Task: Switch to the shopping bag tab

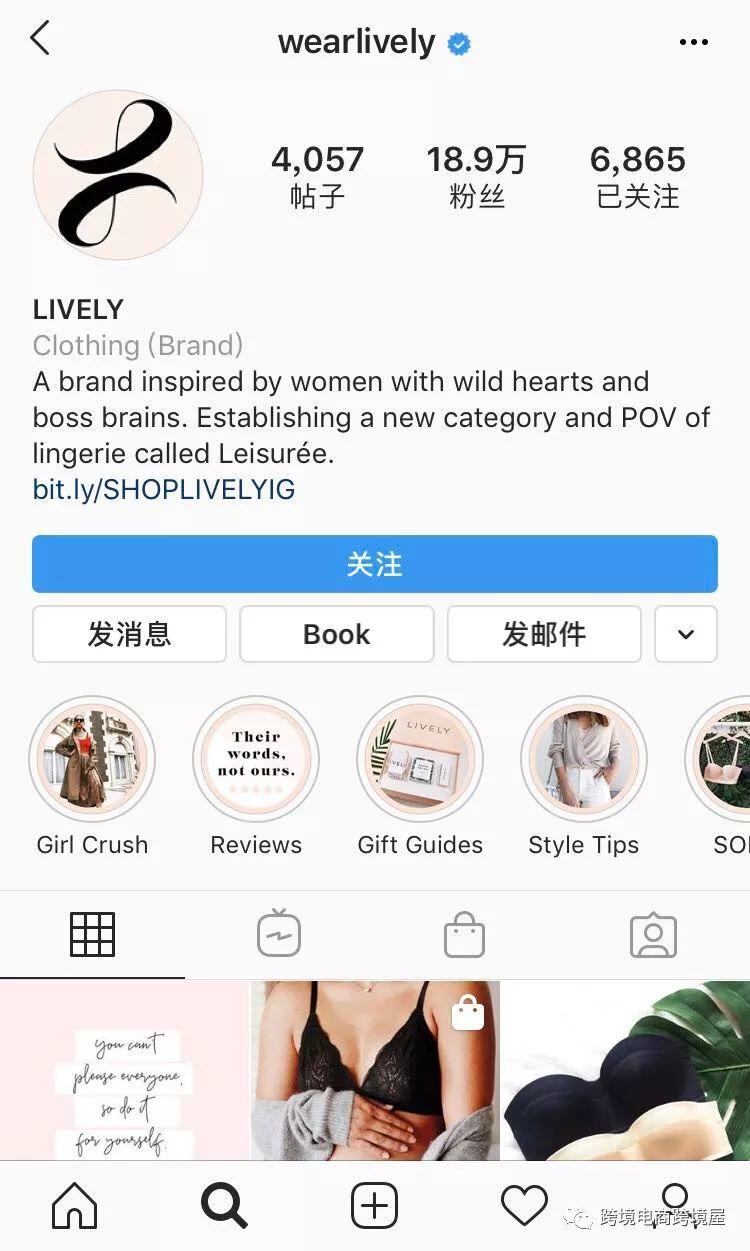Action: 464,935
